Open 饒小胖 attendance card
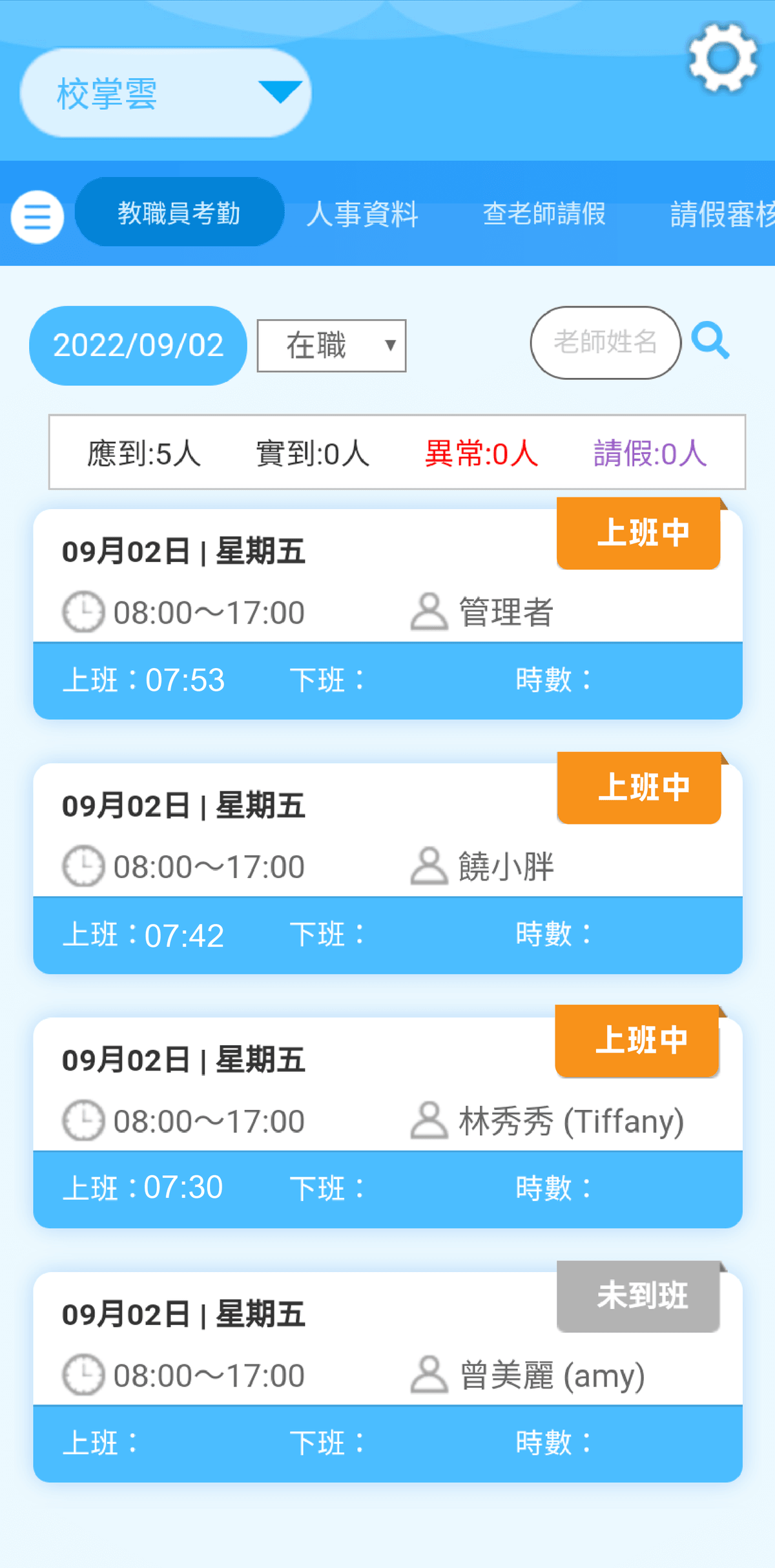The width and height of the screenshot is (775, 1568). point(387,868)
